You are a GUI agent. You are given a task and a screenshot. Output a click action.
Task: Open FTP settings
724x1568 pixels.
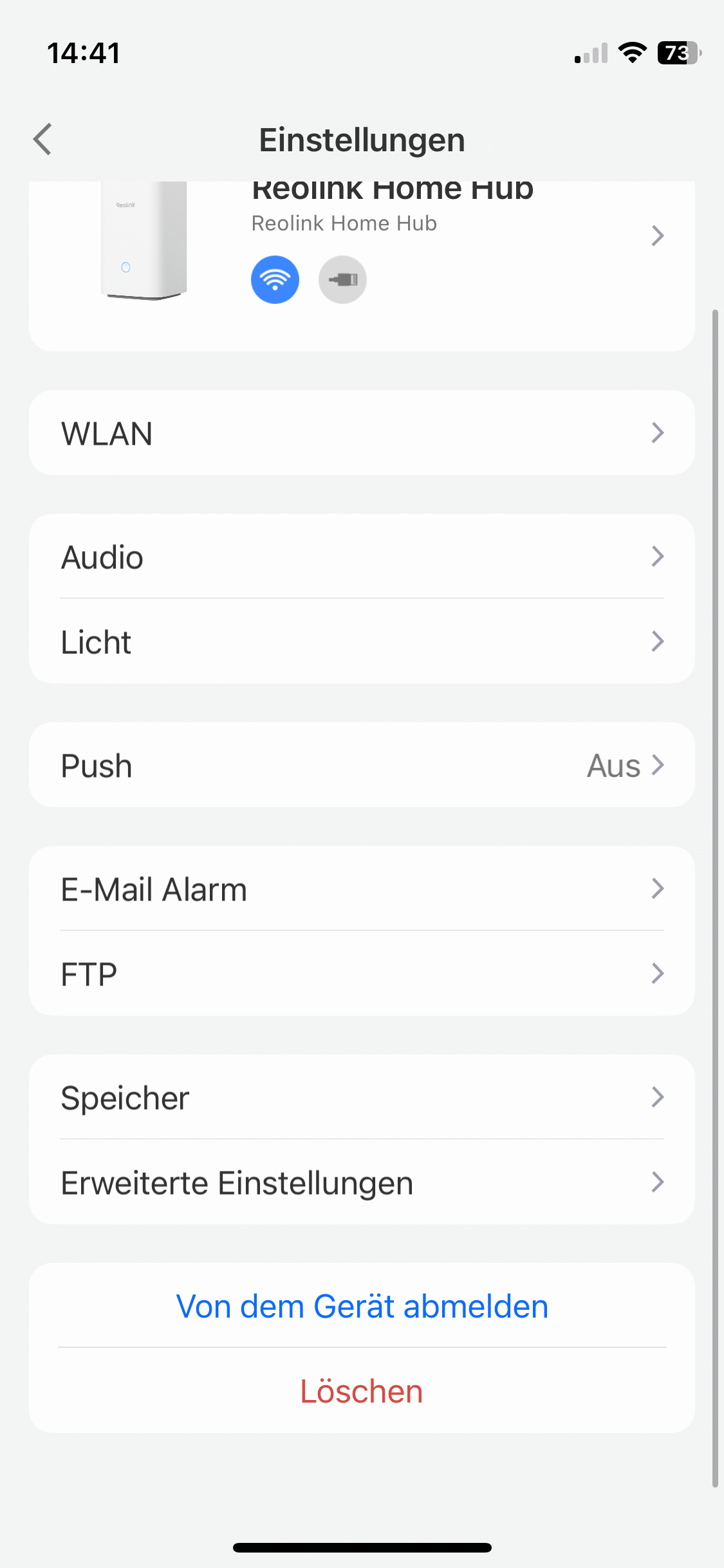[x=362, y=974]
